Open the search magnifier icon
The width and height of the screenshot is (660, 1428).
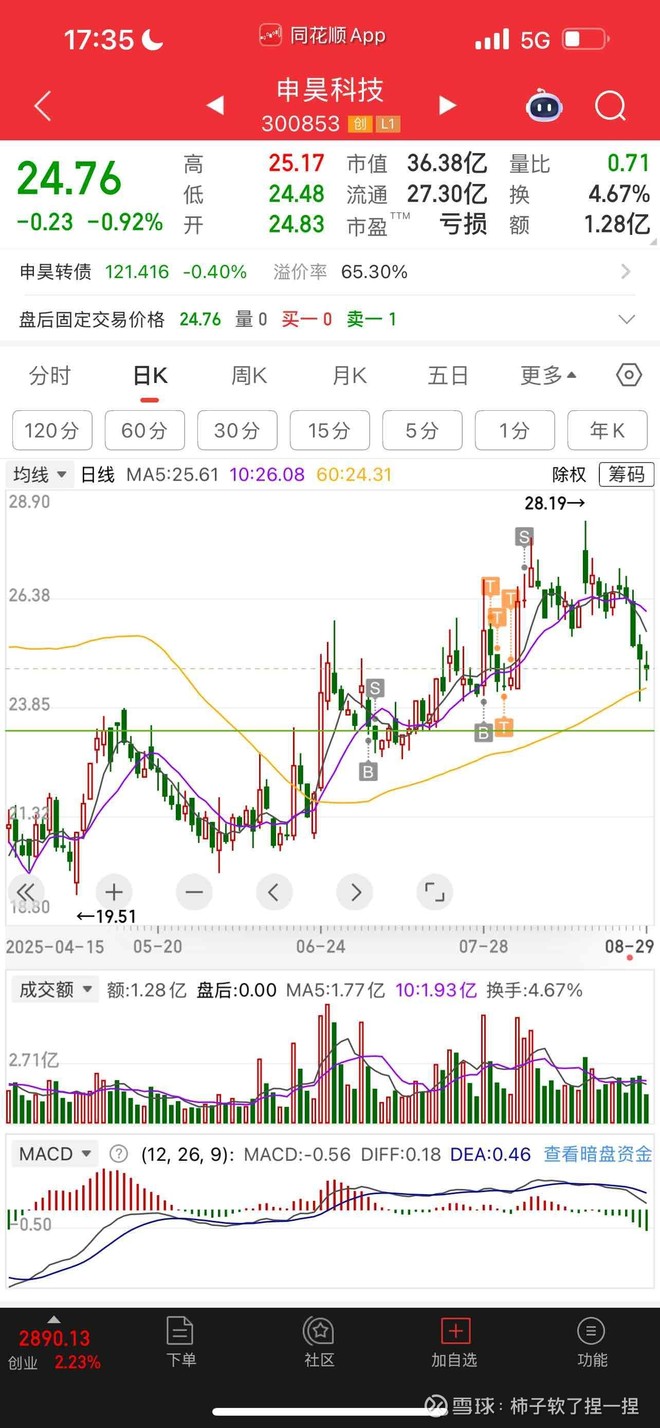(610, 106)
